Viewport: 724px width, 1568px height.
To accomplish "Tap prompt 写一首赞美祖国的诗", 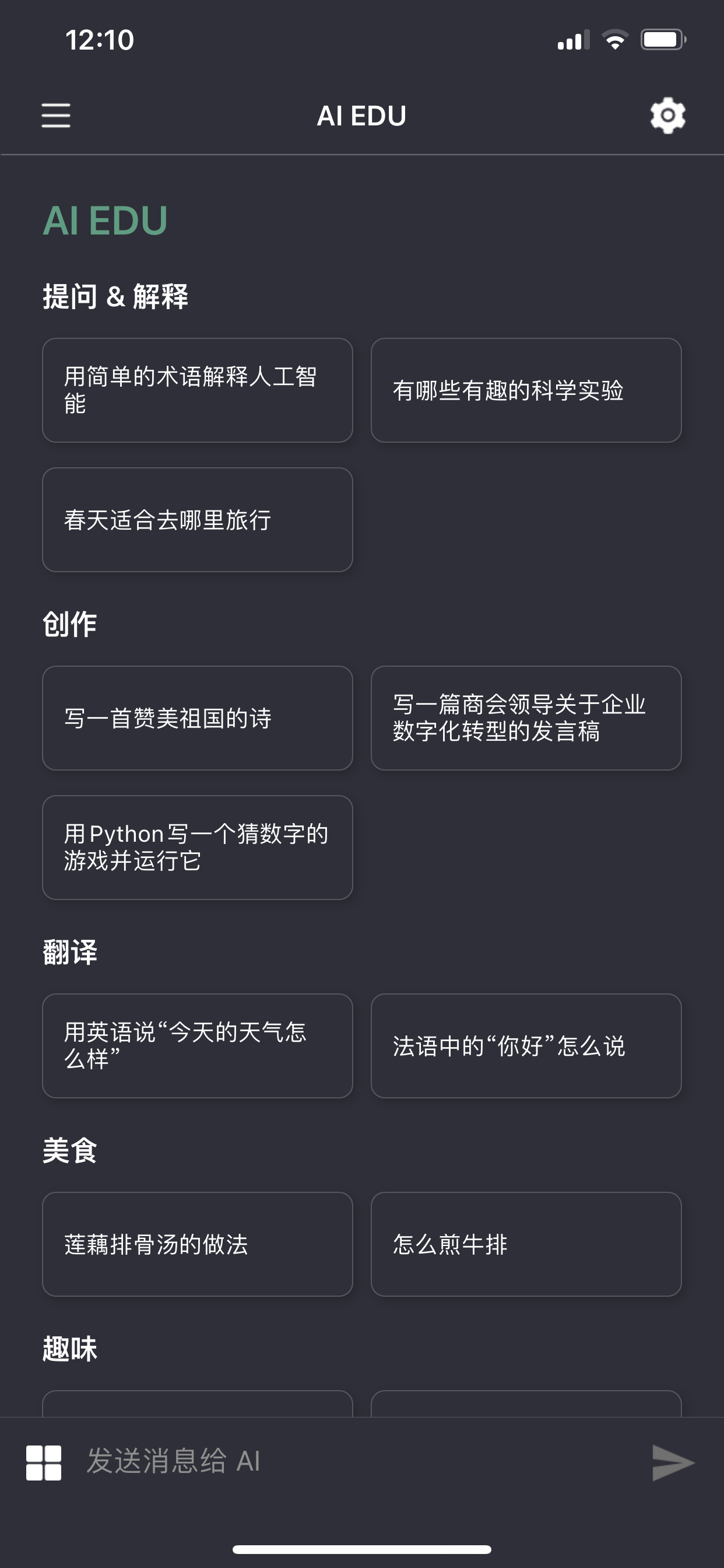I will coord(197,718).
